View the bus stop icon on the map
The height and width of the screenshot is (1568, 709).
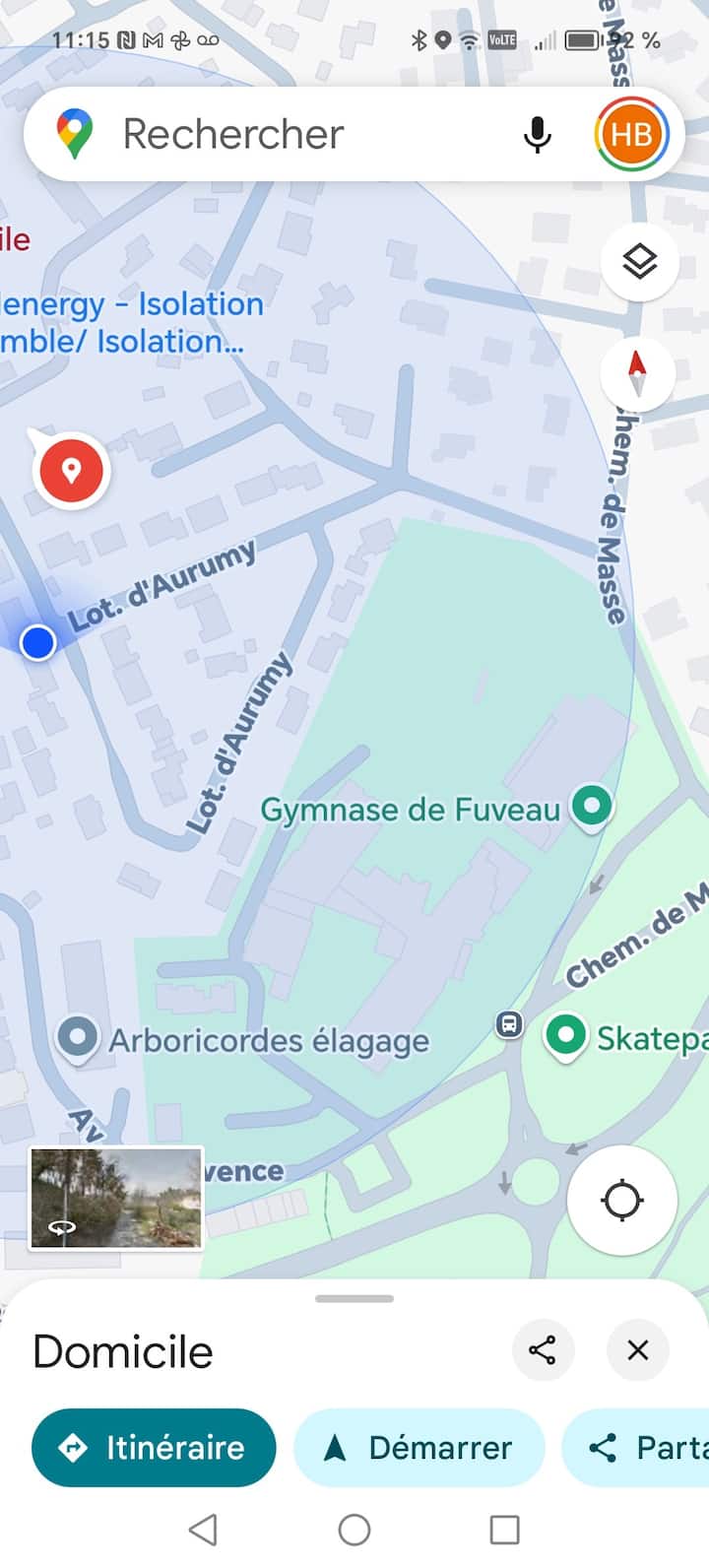coord(508,1024)
